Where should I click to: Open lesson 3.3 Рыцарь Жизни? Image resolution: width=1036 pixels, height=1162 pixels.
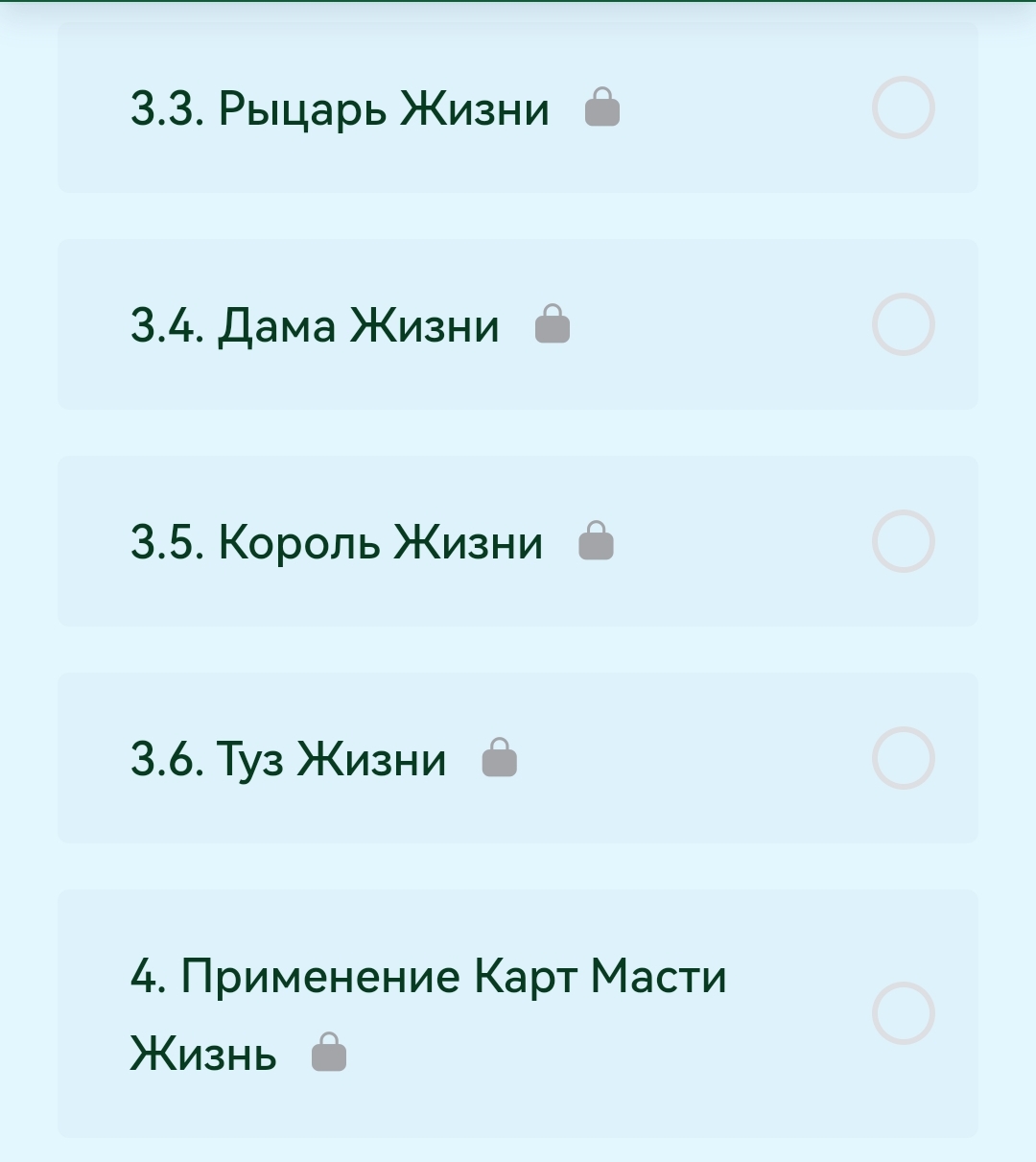(x=341, y=108)
